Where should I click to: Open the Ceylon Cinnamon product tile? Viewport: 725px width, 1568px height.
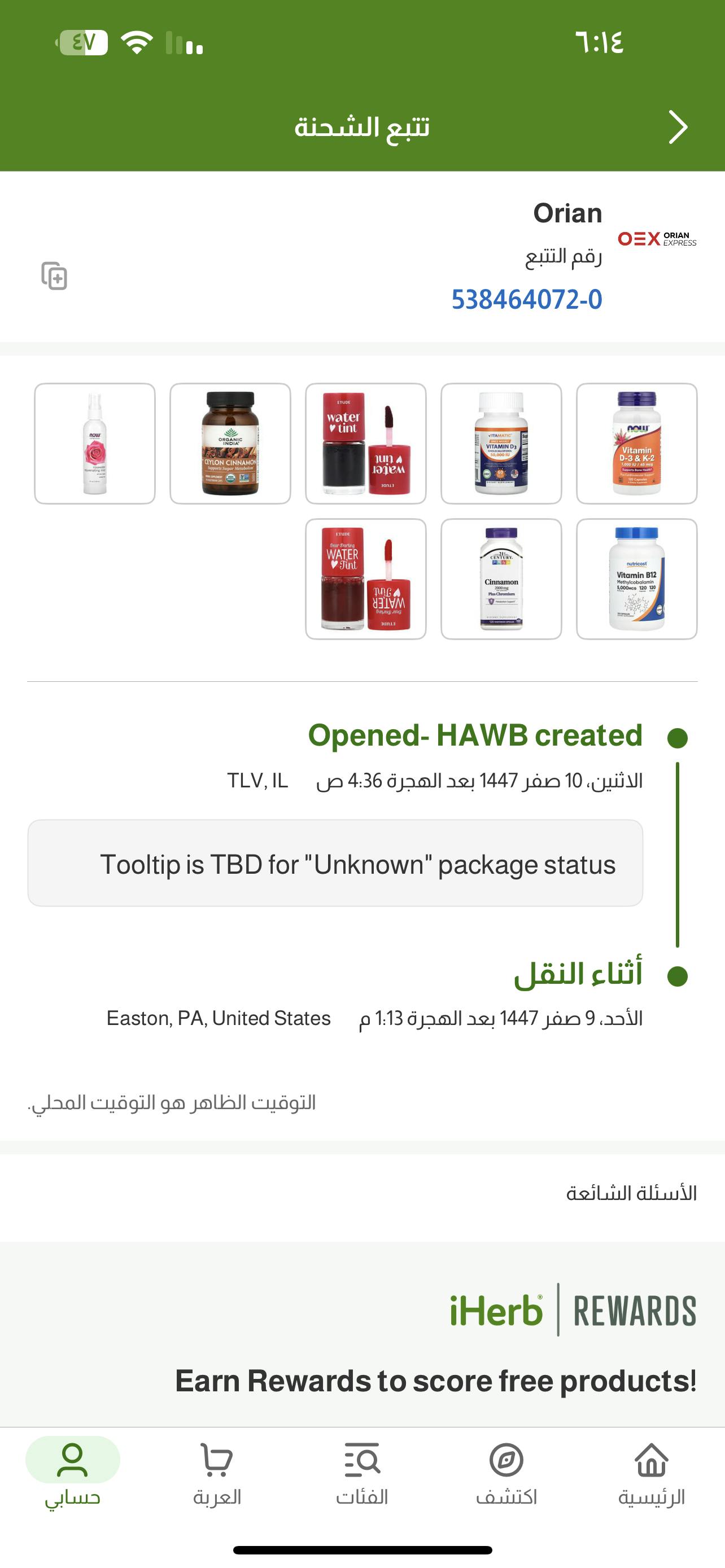click(x=230, y=443)
